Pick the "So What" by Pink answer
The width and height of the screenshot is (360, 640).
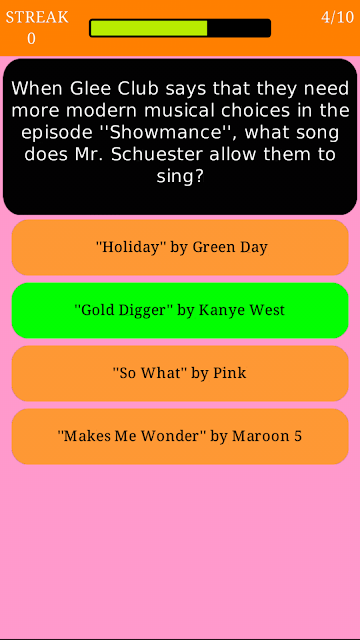coord(180,373)
